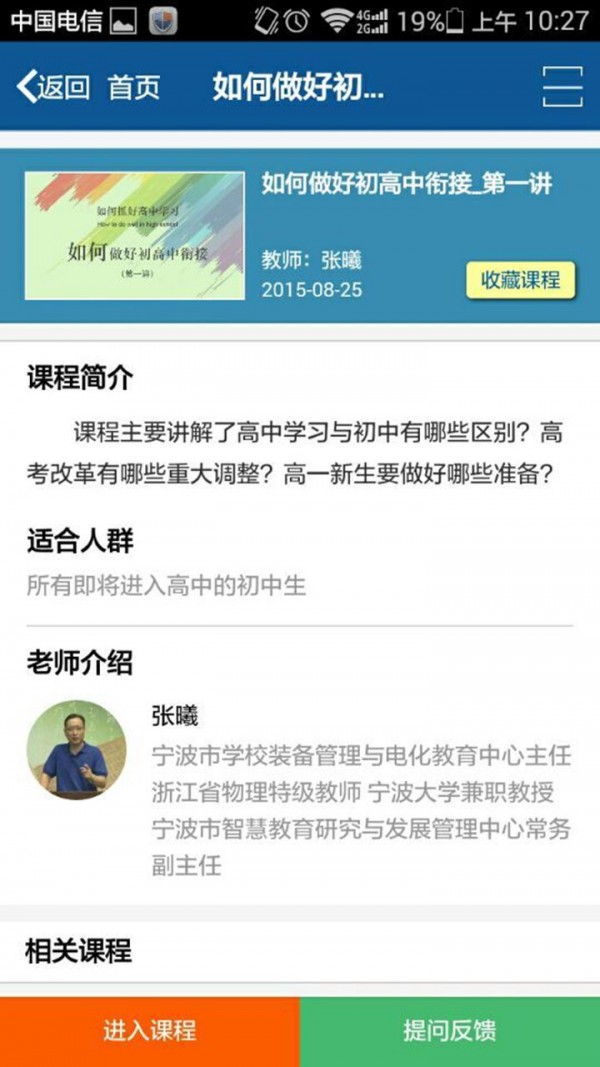Go to 首页 home page
Image resolution: width=600 pixels, height=1067 pixels.
(134, 88)
